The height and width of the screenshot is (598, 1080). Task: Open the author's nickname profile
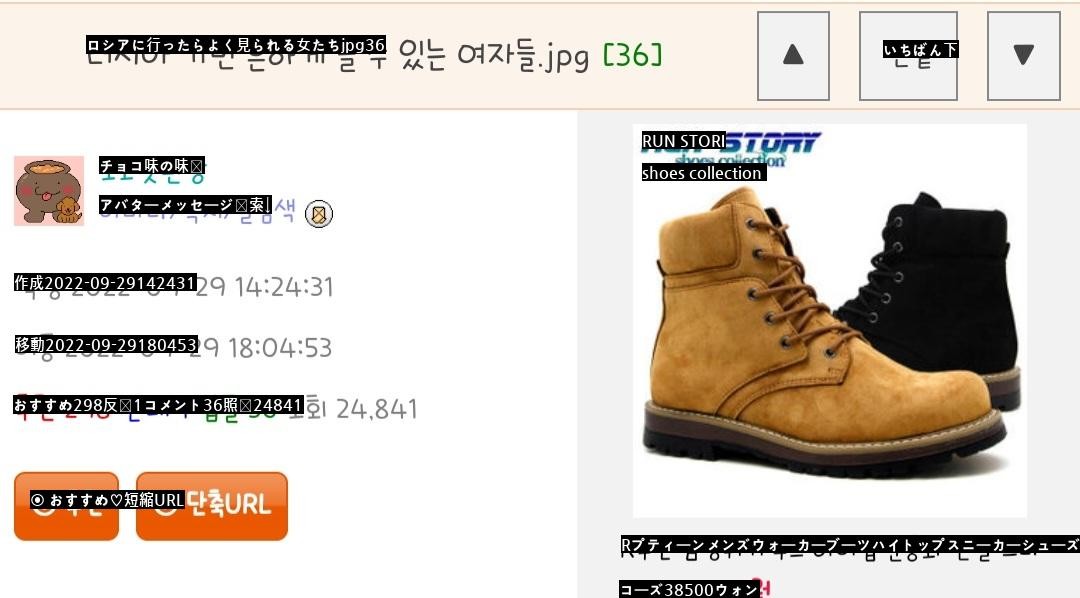(152, 168)
